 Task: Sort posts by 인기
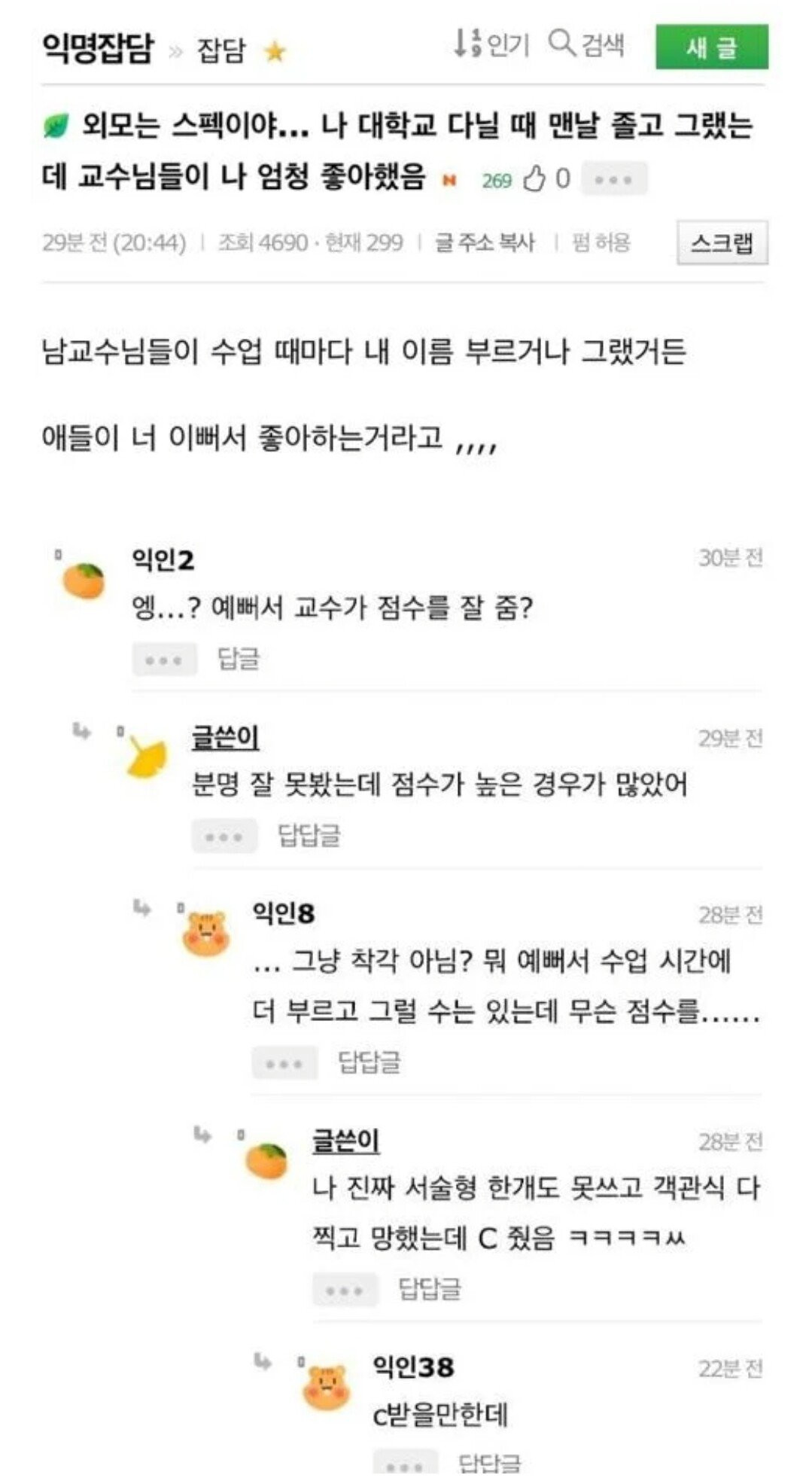(x=492, y=44)
